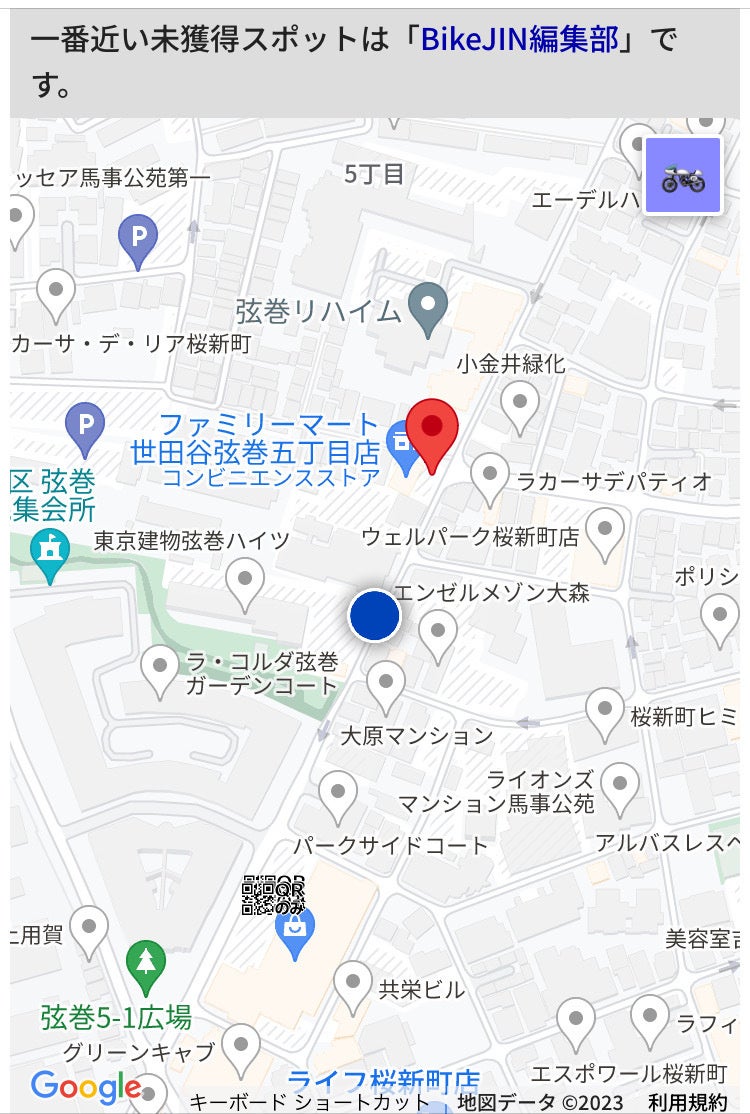
Task: Open the BikeJIN編集部 link
Action: click(x=519, y=40)
